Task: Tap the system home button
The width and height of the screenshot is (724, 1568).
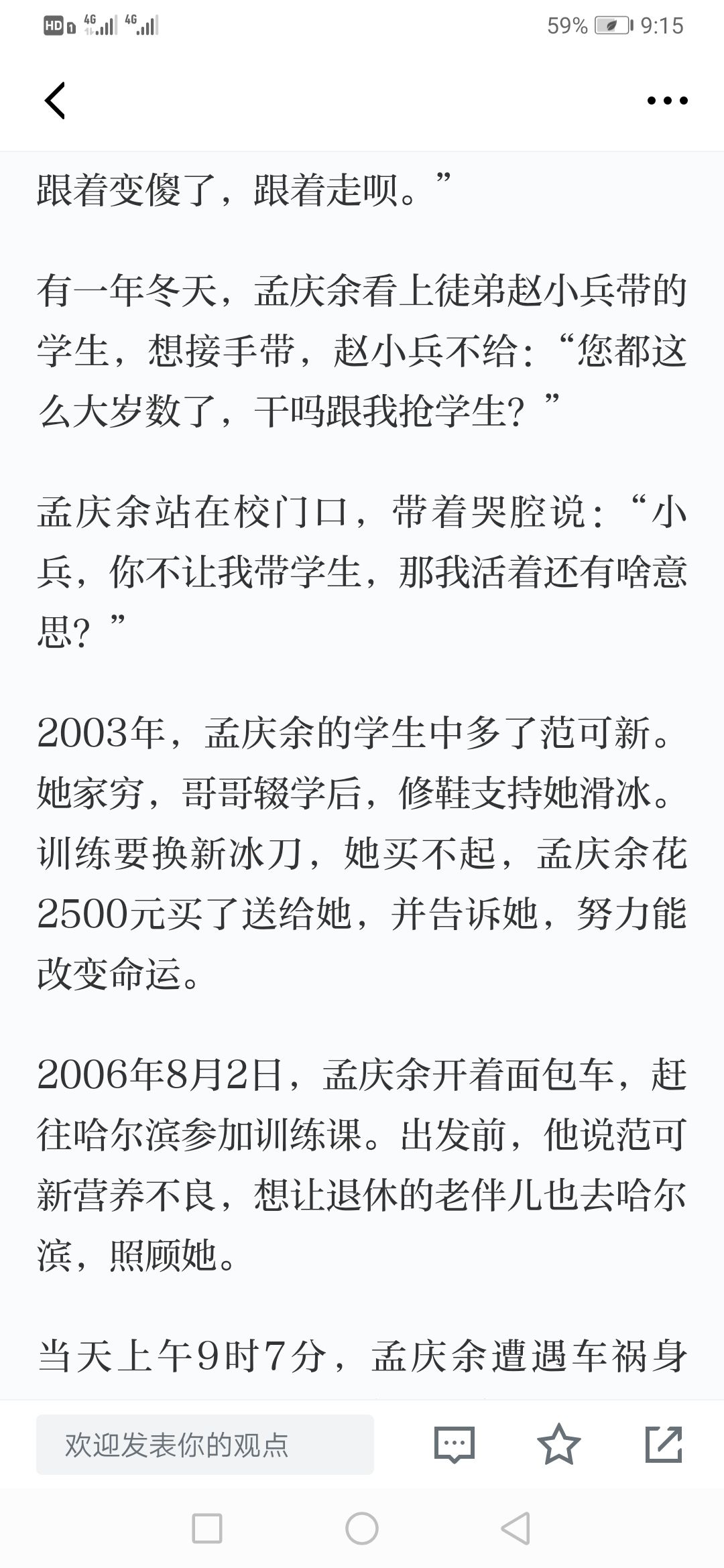Action: pyautogui.click(x=362, y=1528)
